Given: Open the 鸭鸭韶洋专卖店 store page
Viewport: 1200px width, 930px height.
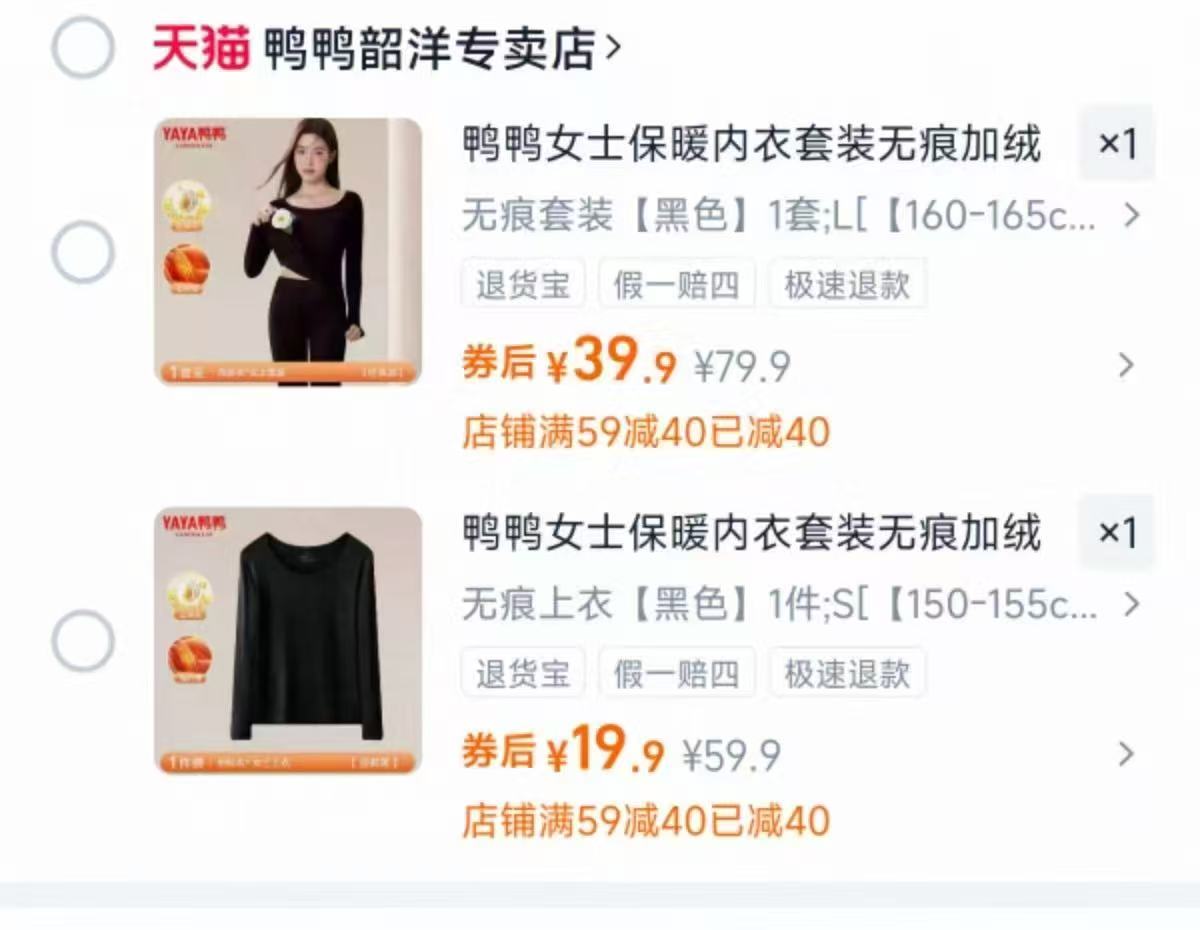Looking at the screenshot, I should click(440, 49).
